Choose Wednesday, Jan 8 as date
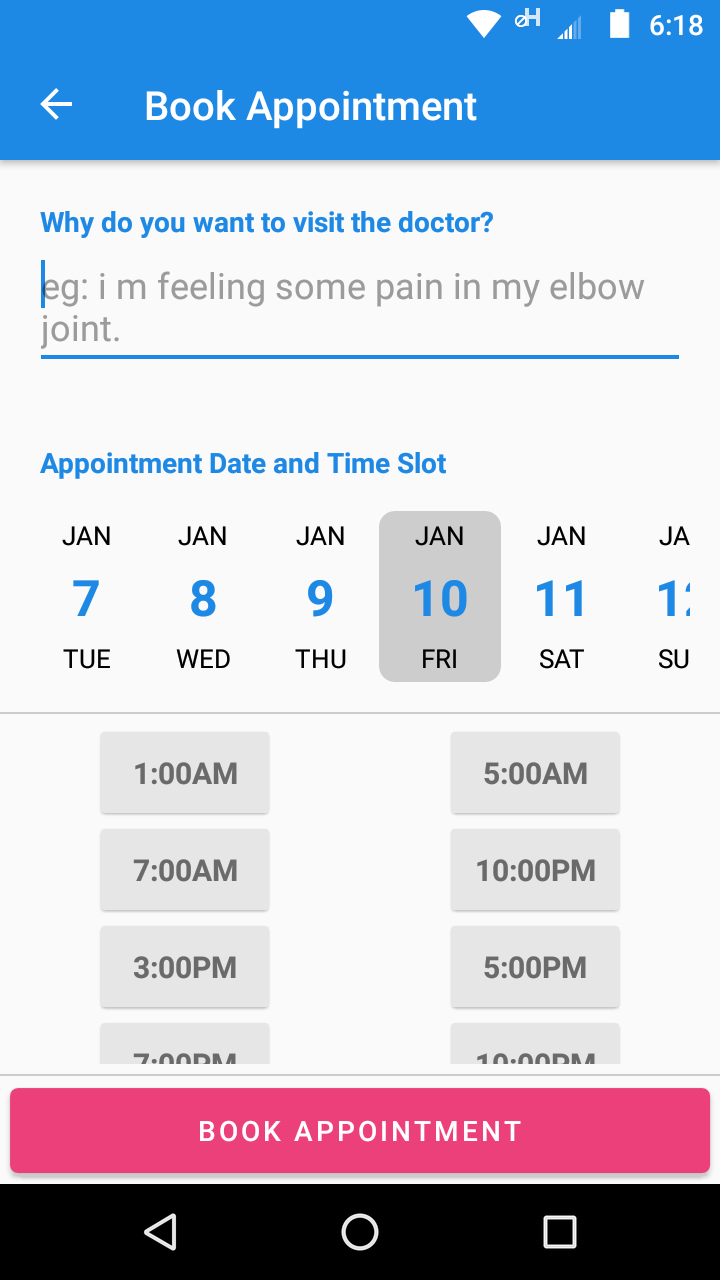720x1280 pixels. click(203, 597)
